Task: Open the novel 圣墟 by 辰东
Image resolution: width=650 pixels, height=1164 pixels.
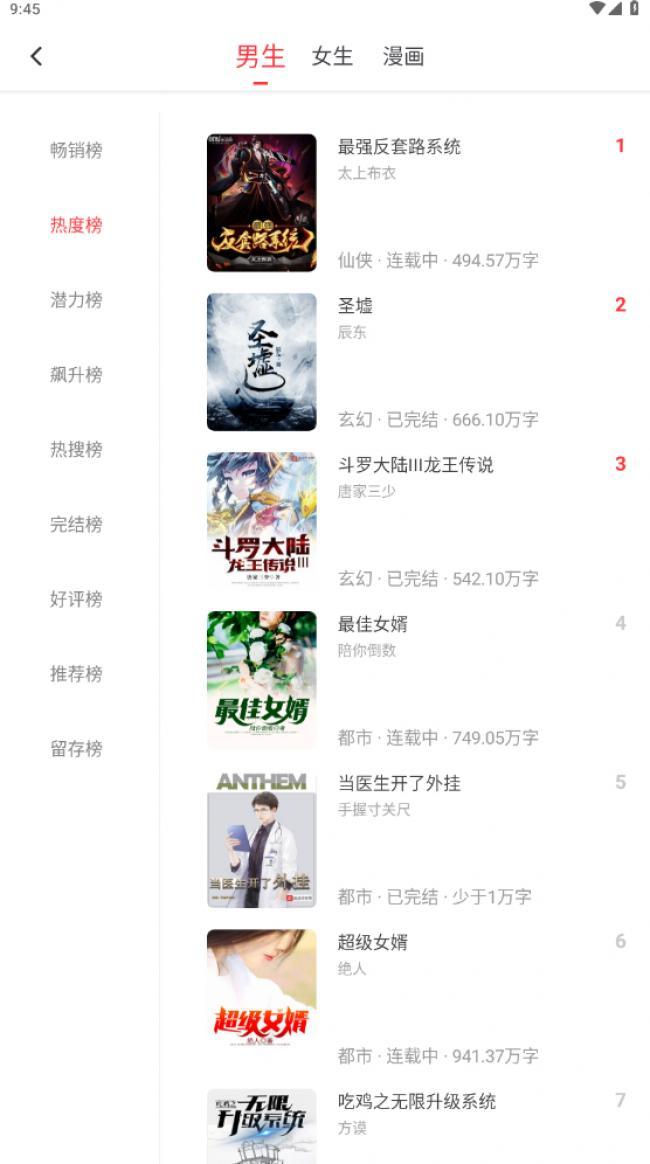Action: point(416,362)
